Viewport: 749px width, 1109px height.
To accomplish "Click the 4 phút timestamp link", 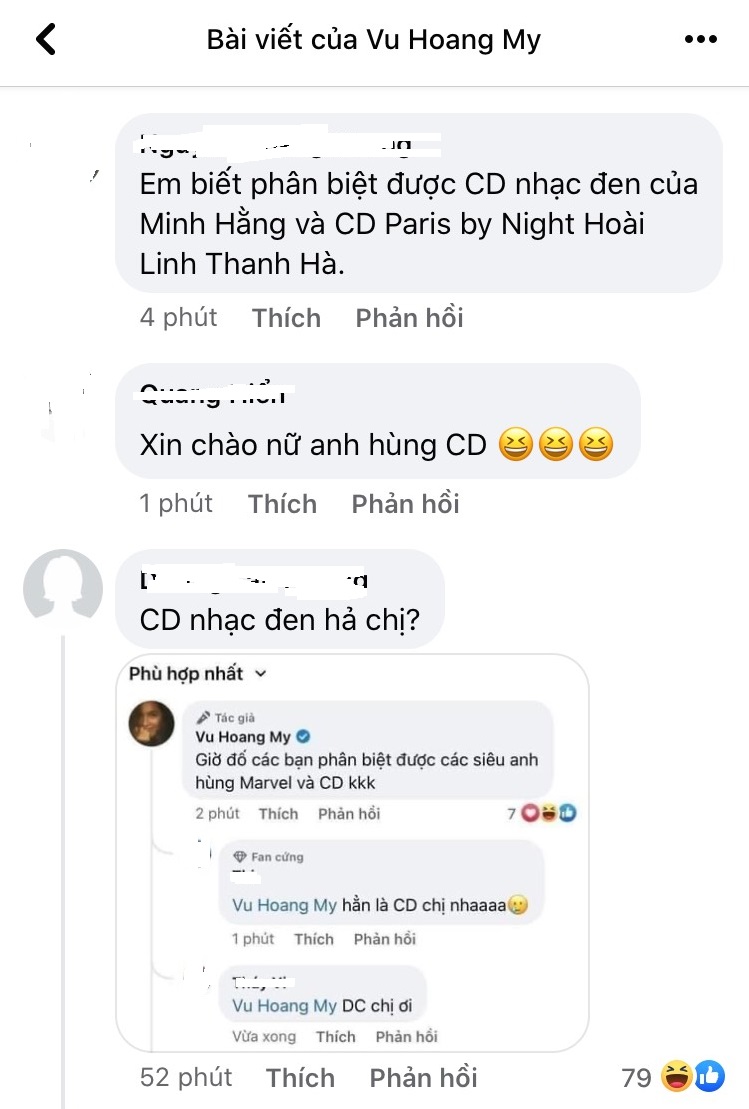I will tap(176, 317).
